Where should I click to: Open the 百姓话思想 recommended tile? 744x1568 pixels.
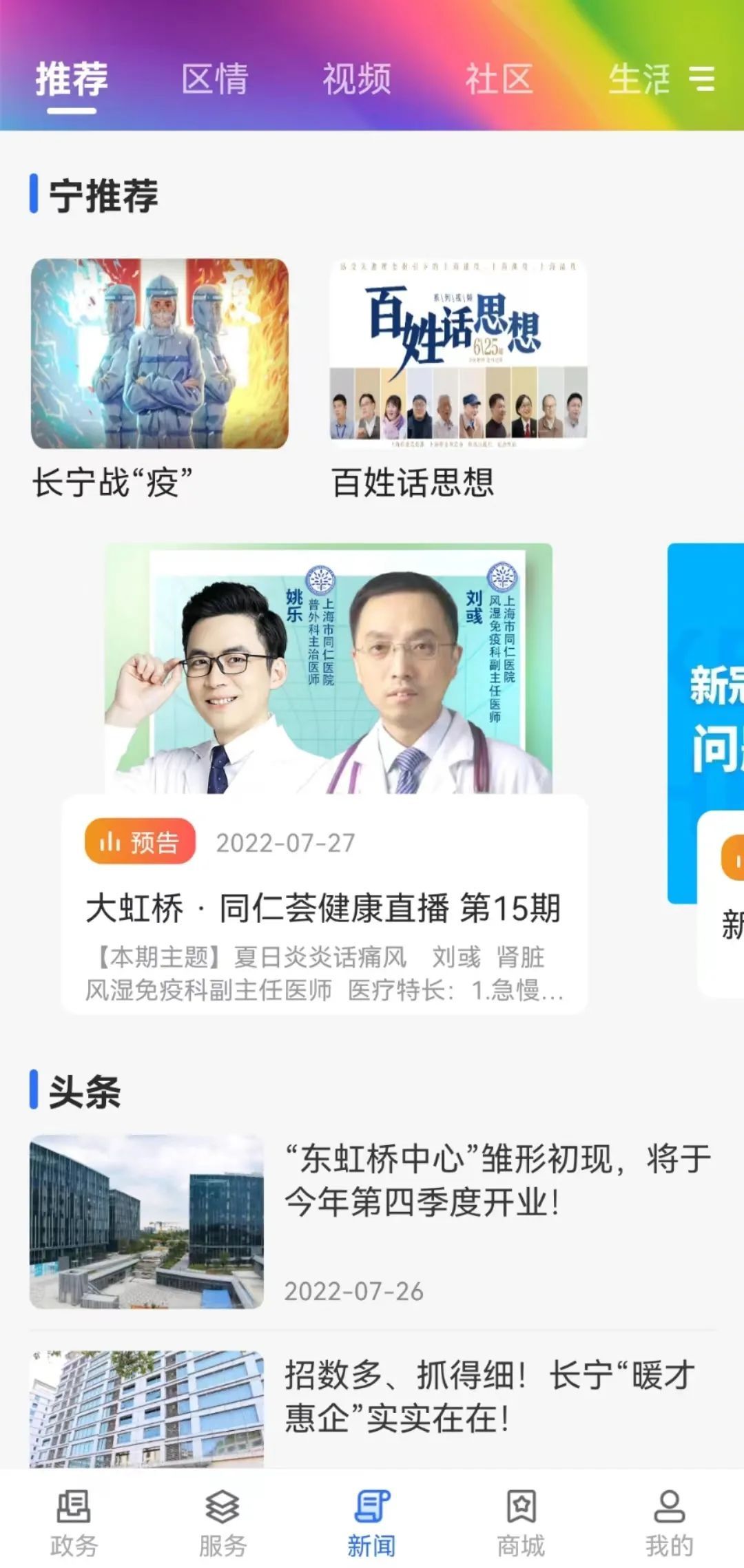point(458,379)
